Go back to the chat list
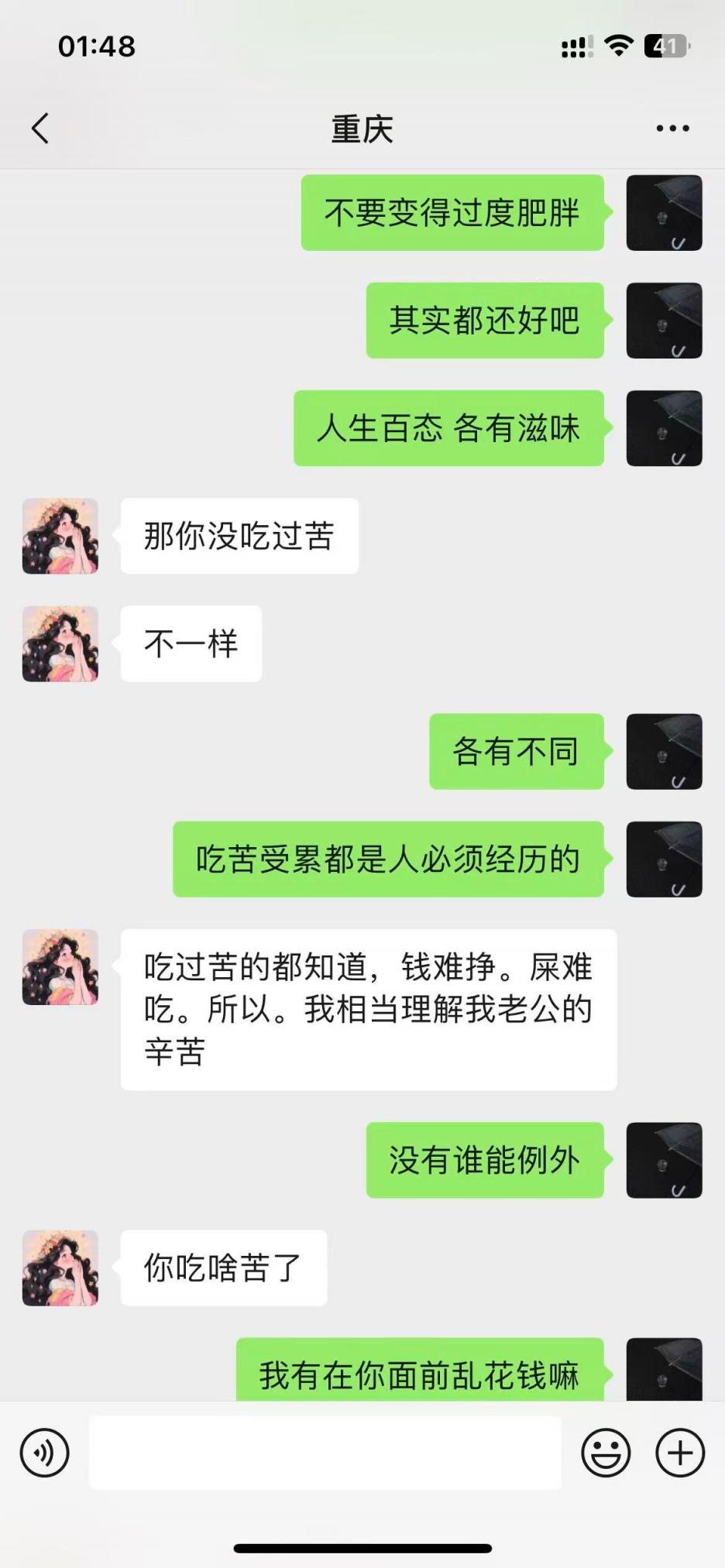725x1568 pixels. (x=41, y=129)
